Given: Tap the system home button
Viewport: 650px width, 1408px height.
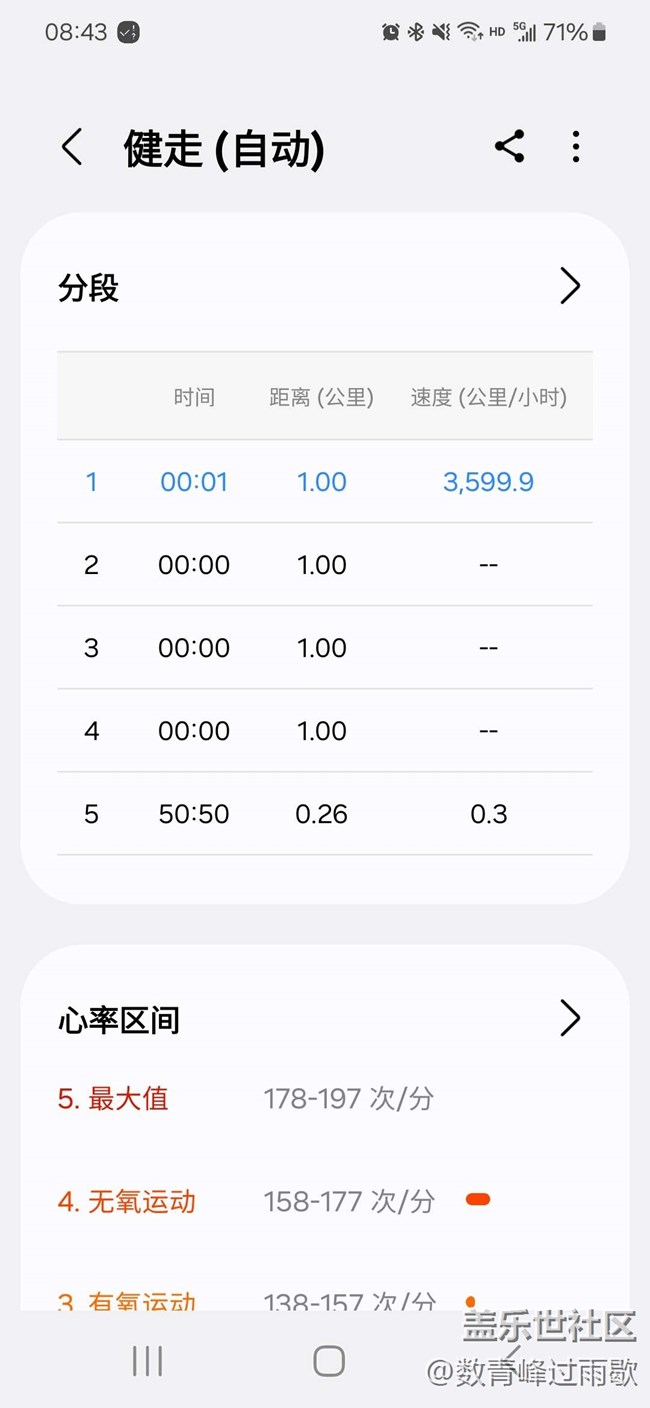Looking at the screenshot, I should point(328,1361).
